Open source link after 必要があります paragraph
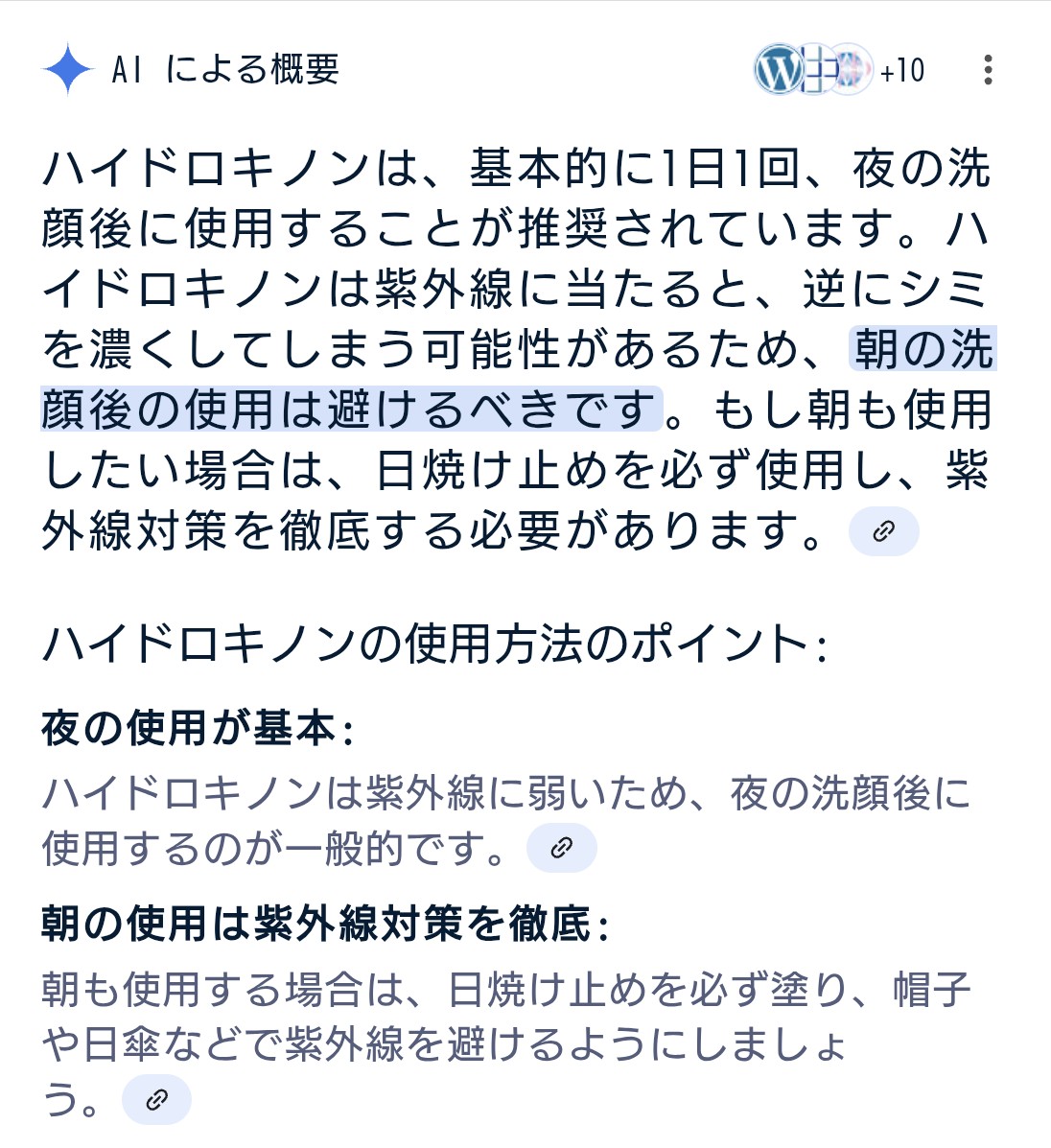 pos(883,532)
